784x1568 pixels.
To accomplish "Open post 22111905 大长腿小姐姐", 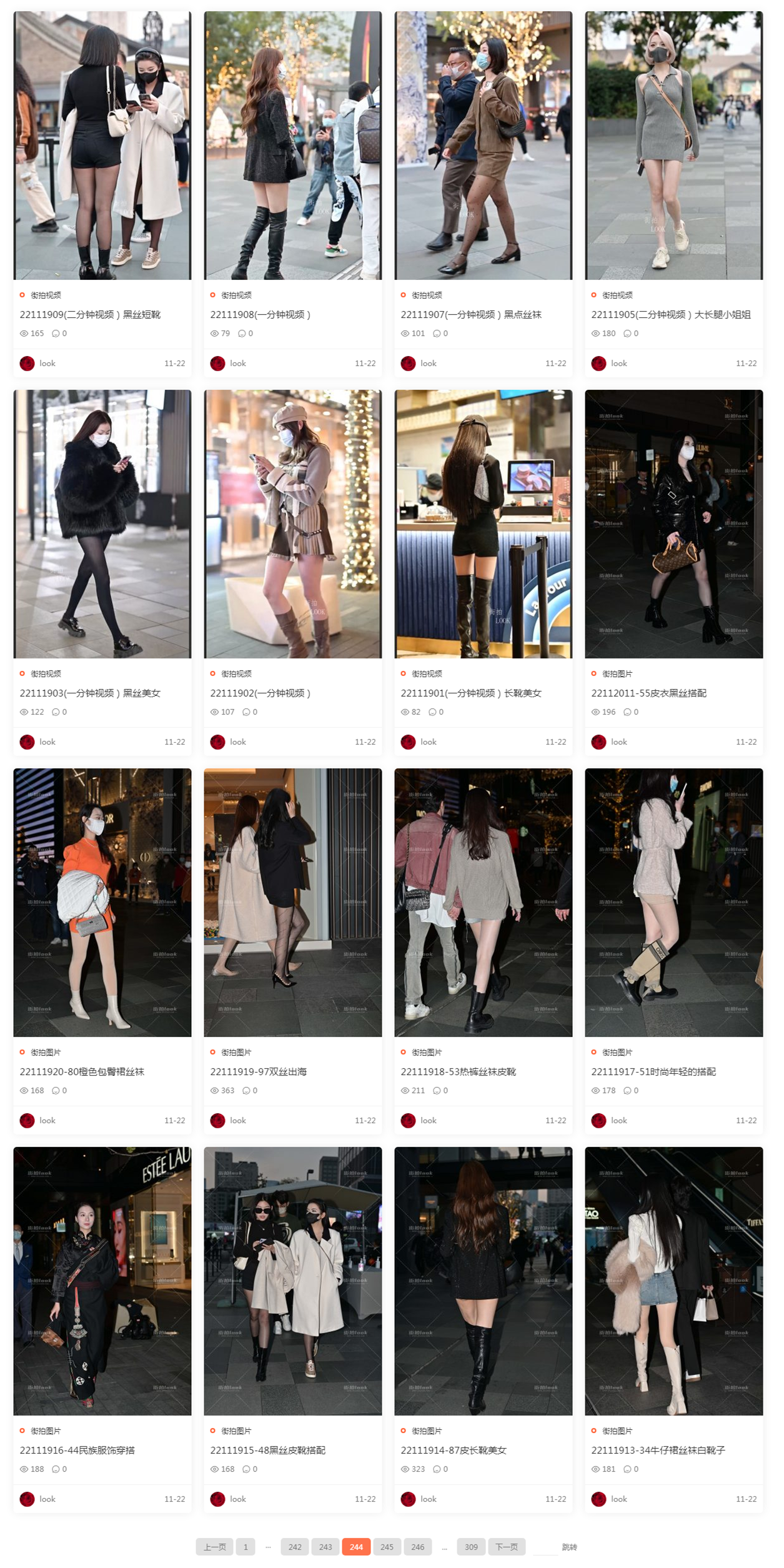I will (x=671, y=315).
